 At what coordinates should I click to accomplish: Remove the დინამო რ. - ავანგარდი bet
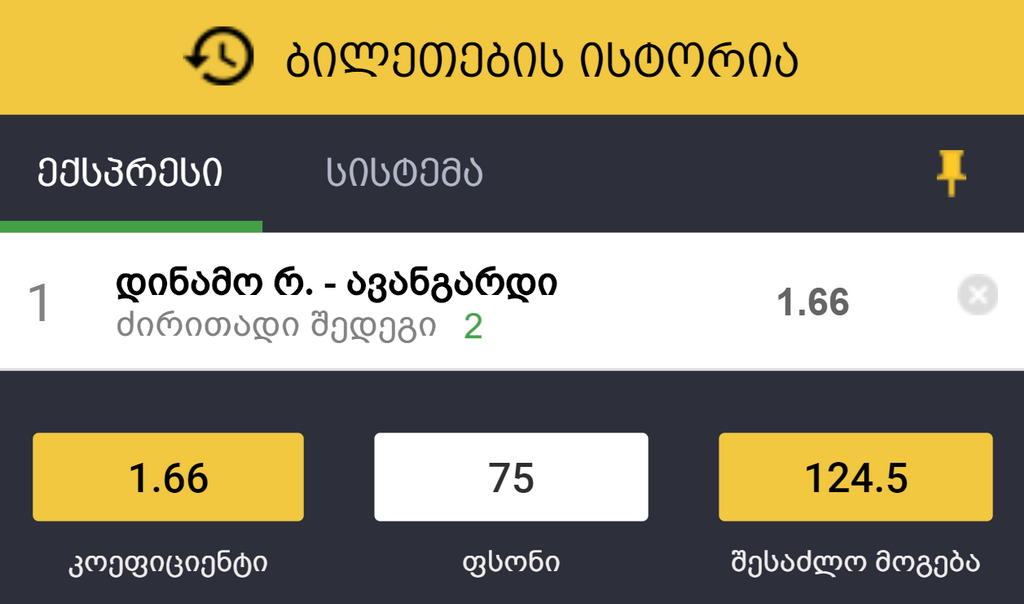[x=977, y=296]
